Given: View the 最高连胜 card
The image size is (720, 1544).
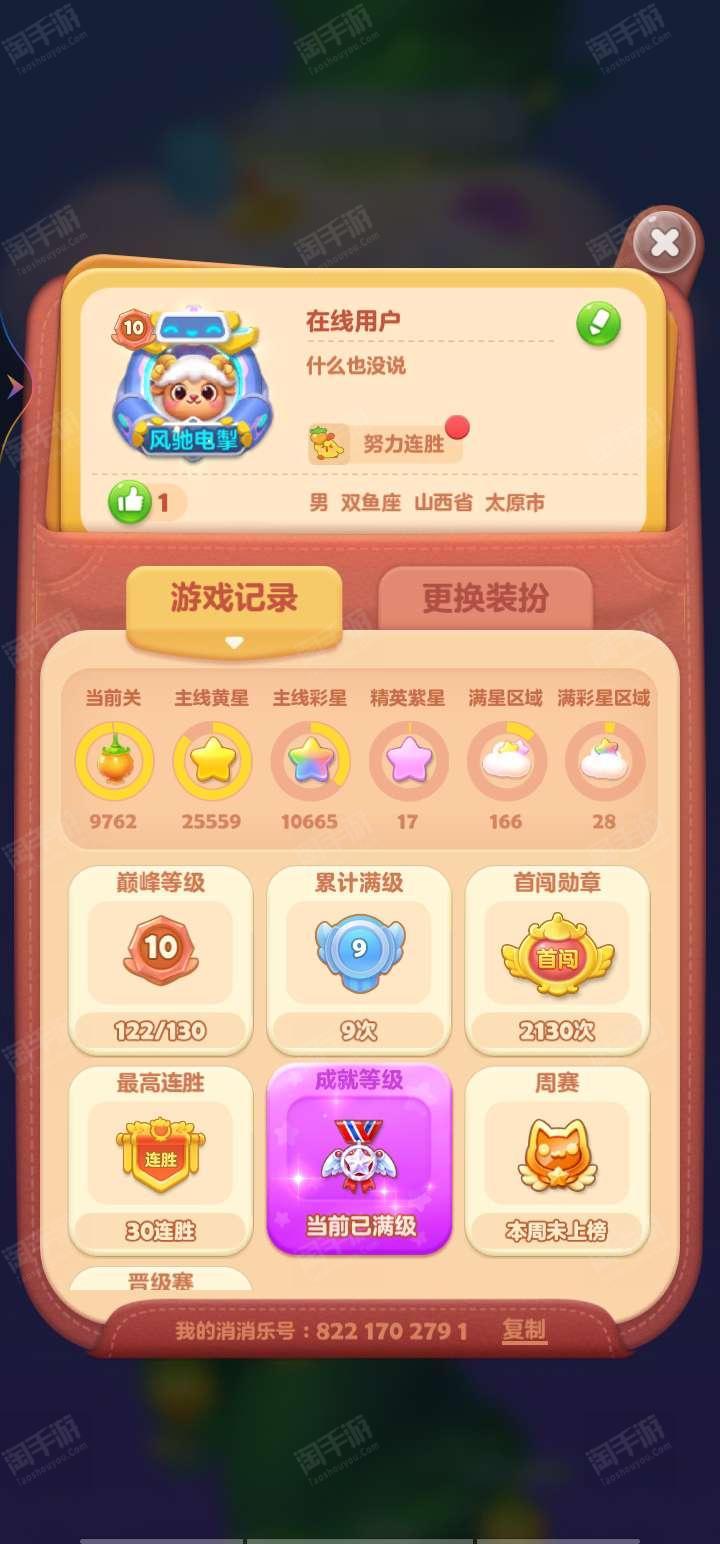Looking at the screenshot, I should coord(160,1160).
